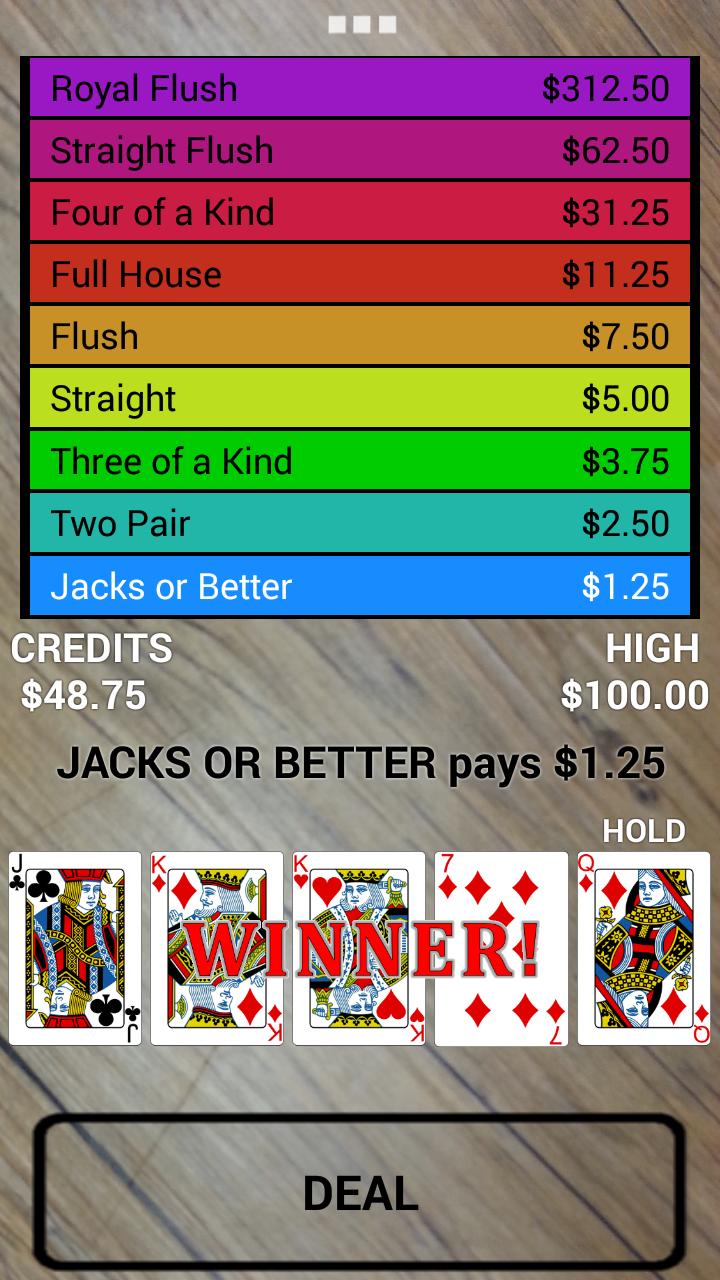Tap the Seven of Diamonds card
Screen dimensions: 720x1280
pyautogui.click(x=501, y=948)
